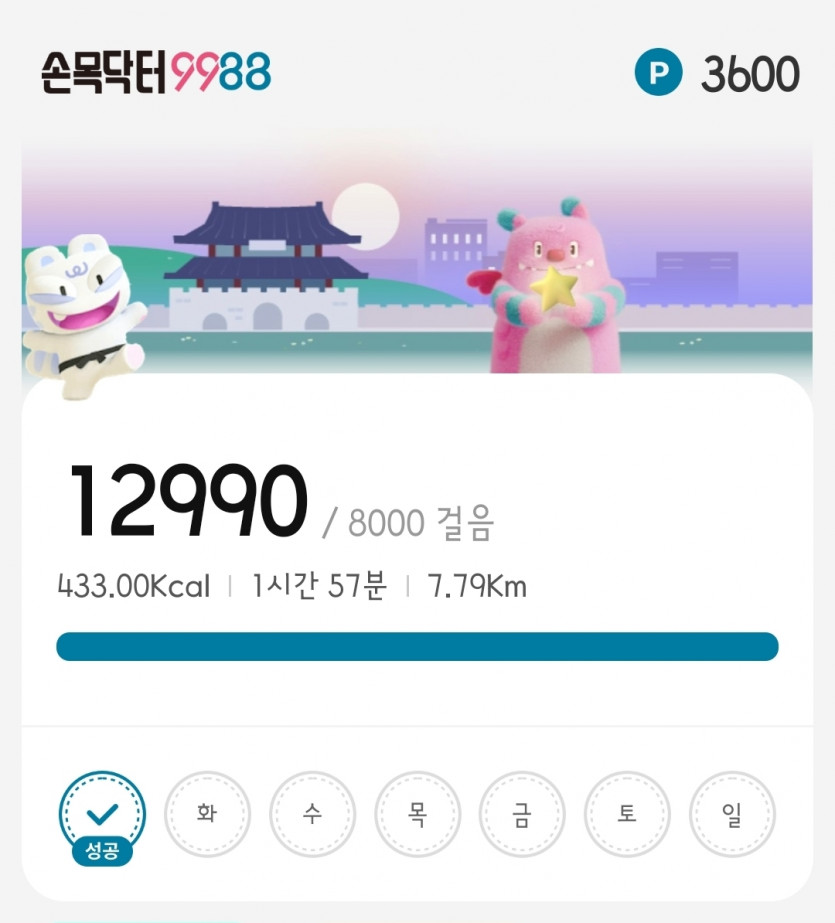Toggle Monday's 성공 achievement circle
Screen dimensions: 835x923
coord(102,813)
